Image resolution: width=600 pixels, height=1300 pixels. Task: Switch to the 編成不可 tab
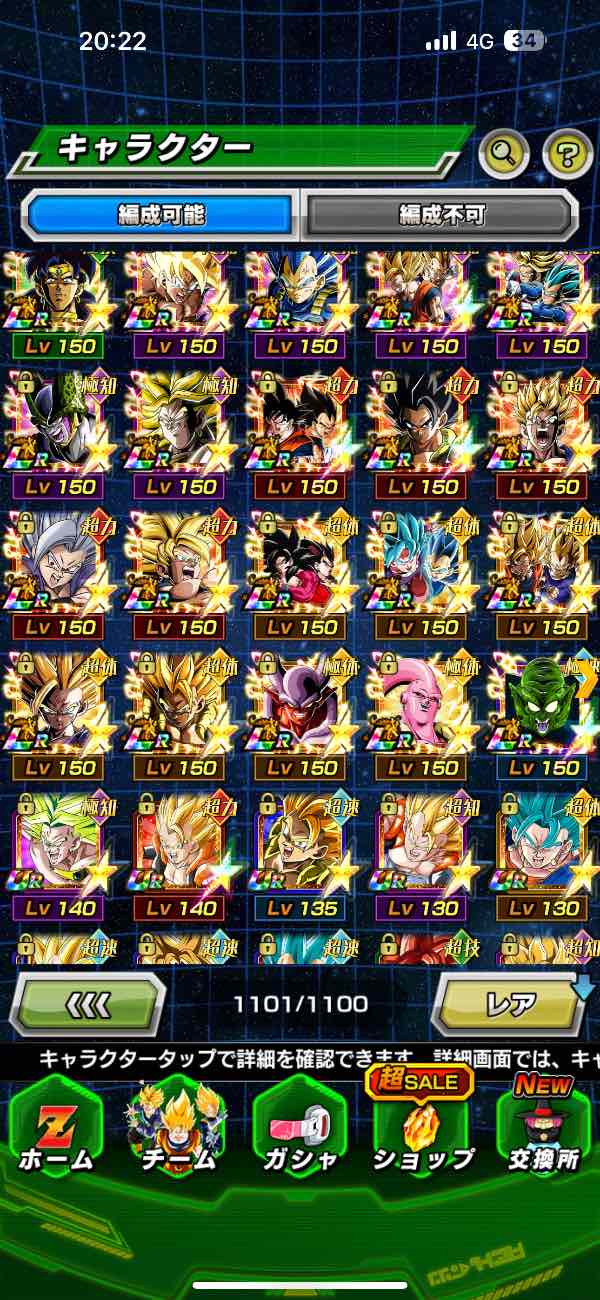point(441,215)
